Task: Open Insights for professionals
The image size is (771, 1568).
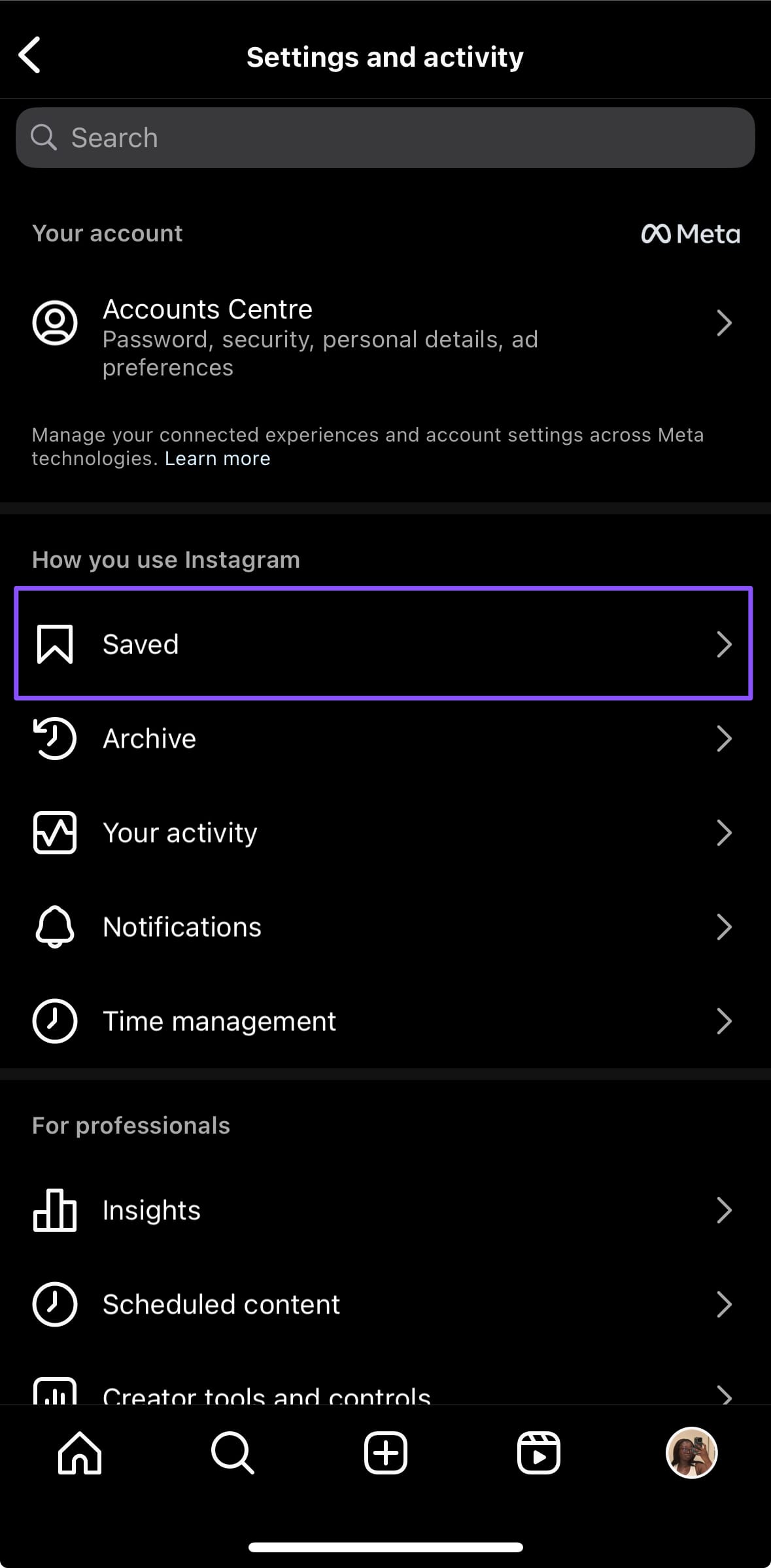Action: pos(385,1210)
